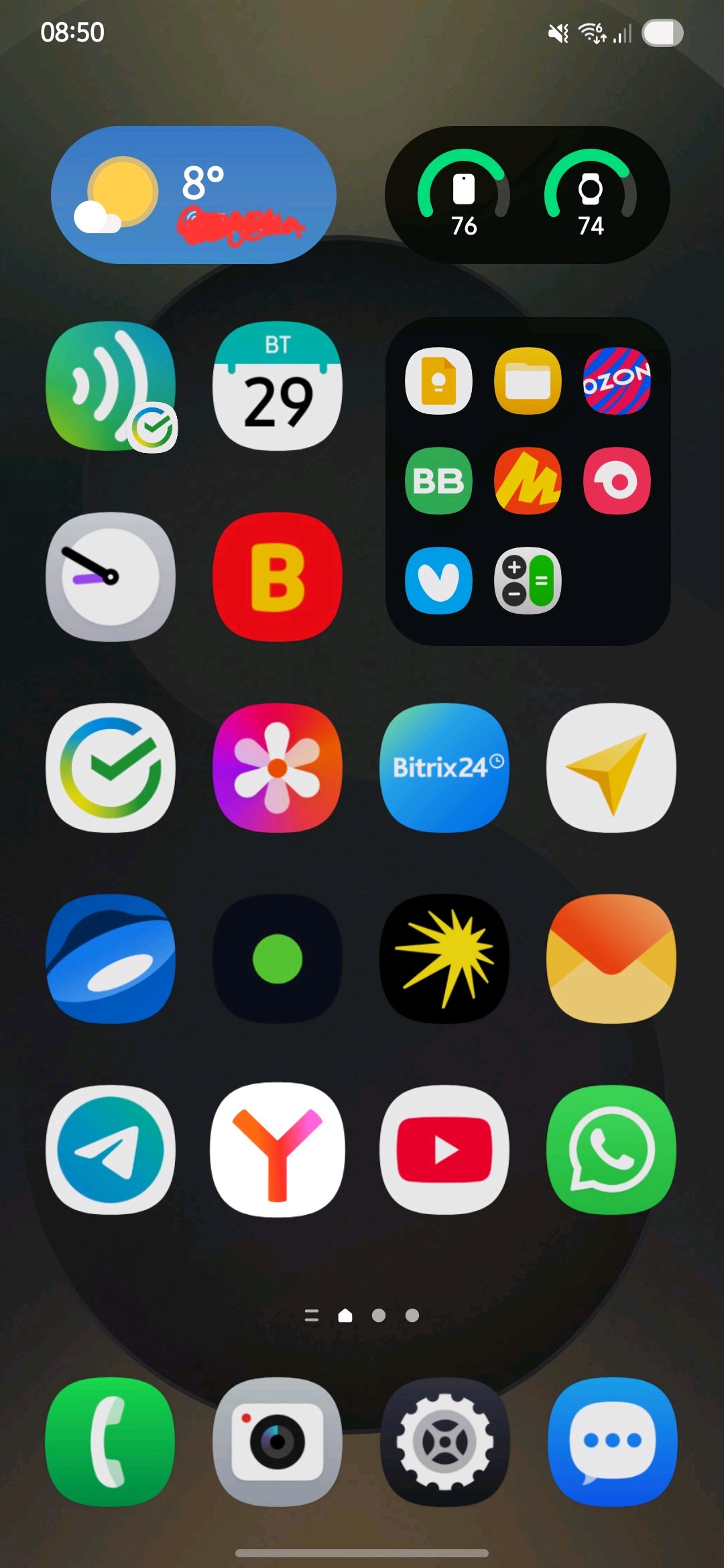Open WhatsApp
Screen dimensions: 724x1568
pyautogui.click(x=611, y=1150)
